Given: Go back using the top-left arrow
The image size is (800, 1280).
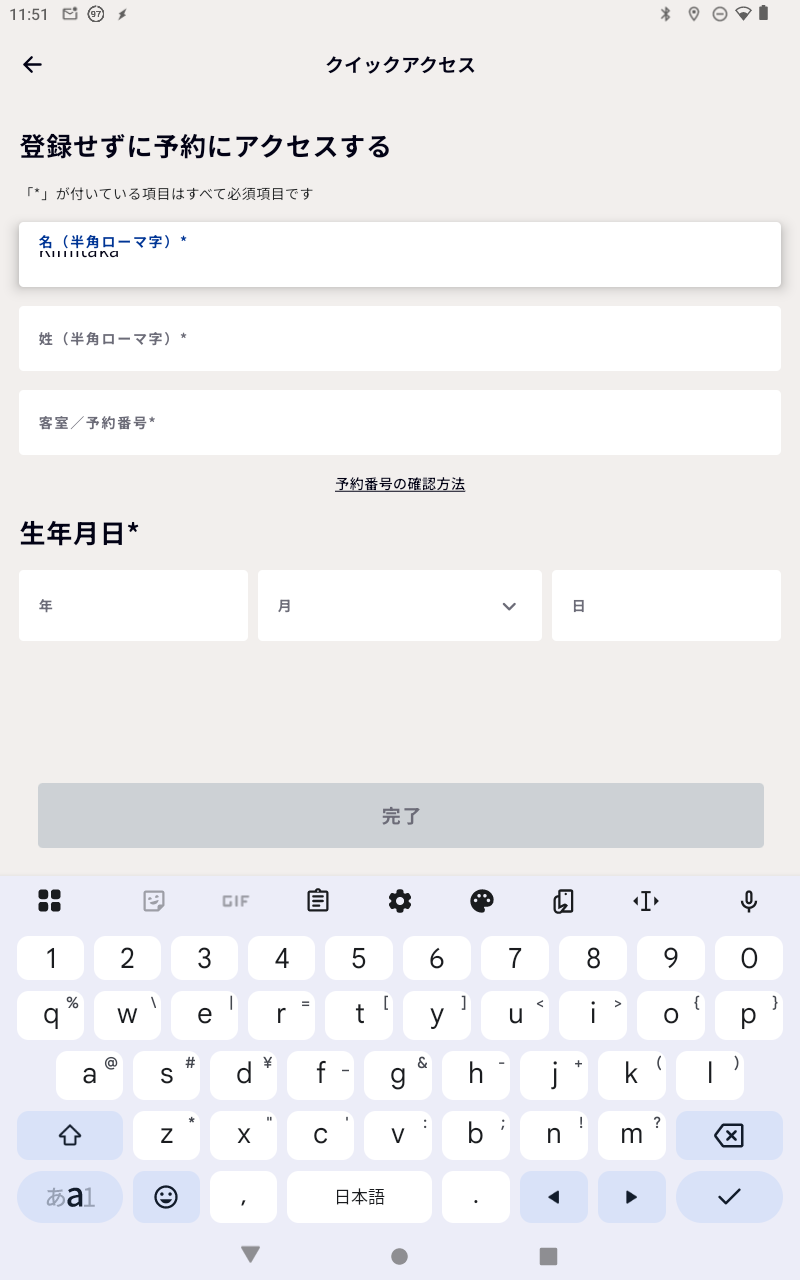Looking at the screenshot, I should [33, 65].
